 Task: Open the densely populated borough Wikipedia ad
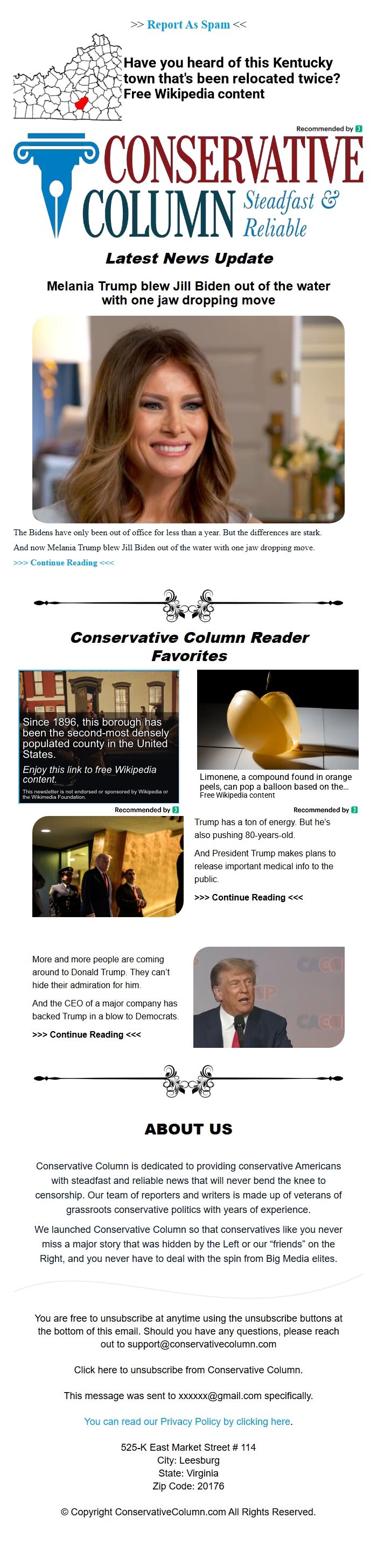click(99, 736)
